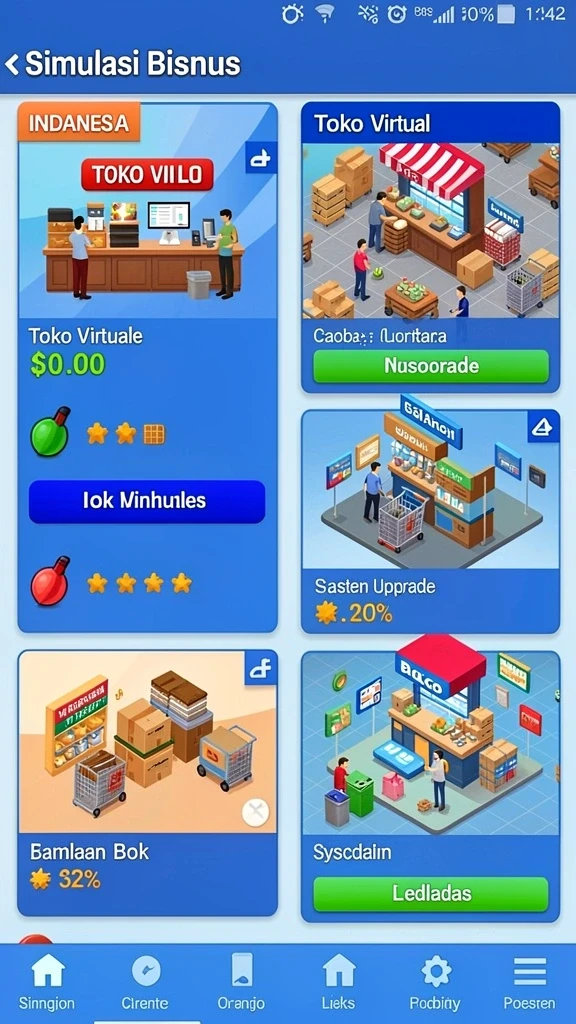This screenshot has width=576, height=1024.
Task: Tap corner icon on Bamlaan Bok card
Action: click(261, 669)
